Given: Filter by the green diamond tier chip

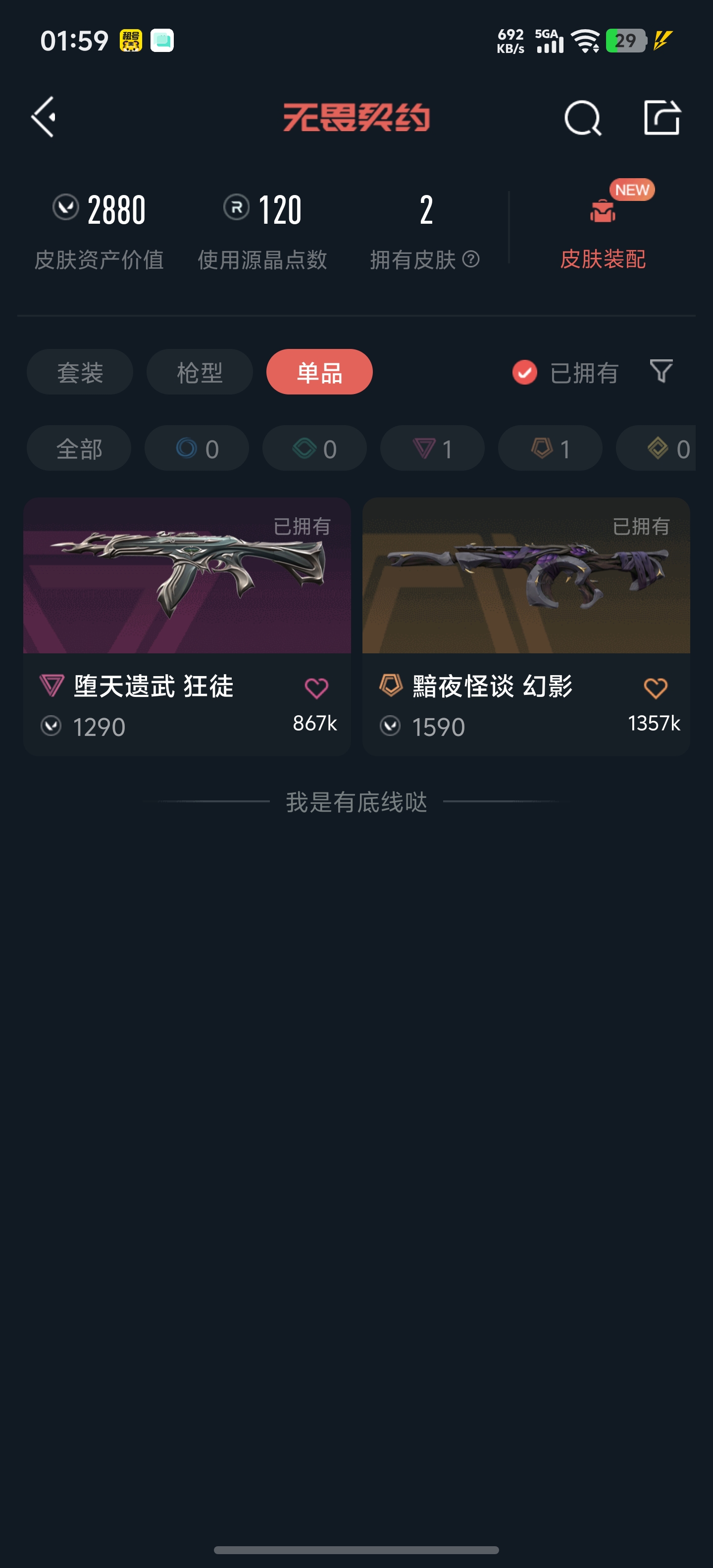Looking at the screenshot, I should 315,448.
